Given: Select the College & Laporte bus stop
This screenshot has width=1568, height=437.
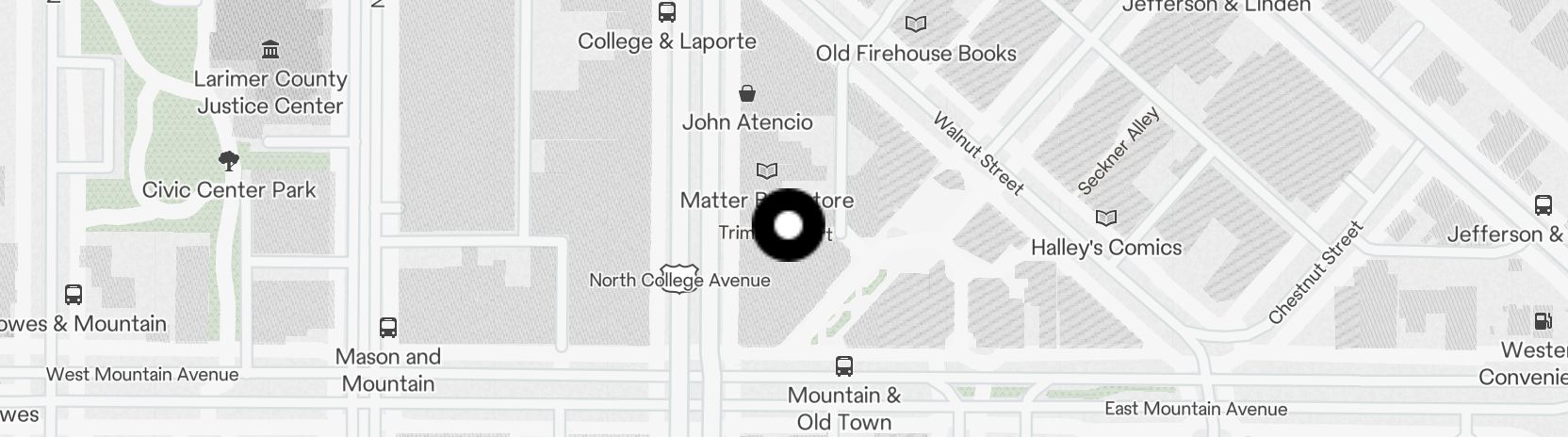Looking at the screenshot, I should click(x=667, y=12).
